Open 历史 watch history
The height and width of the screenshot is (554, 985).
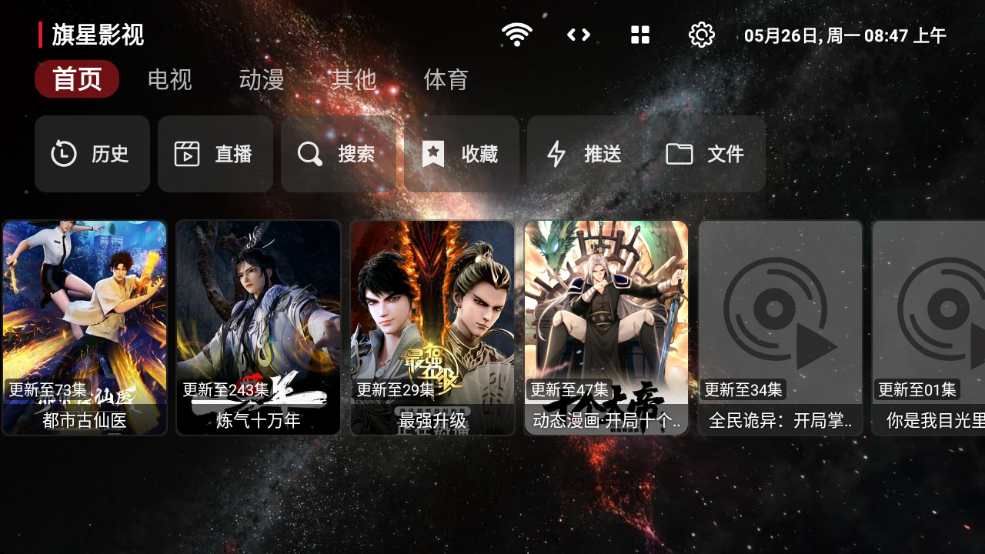coord(92,154)
